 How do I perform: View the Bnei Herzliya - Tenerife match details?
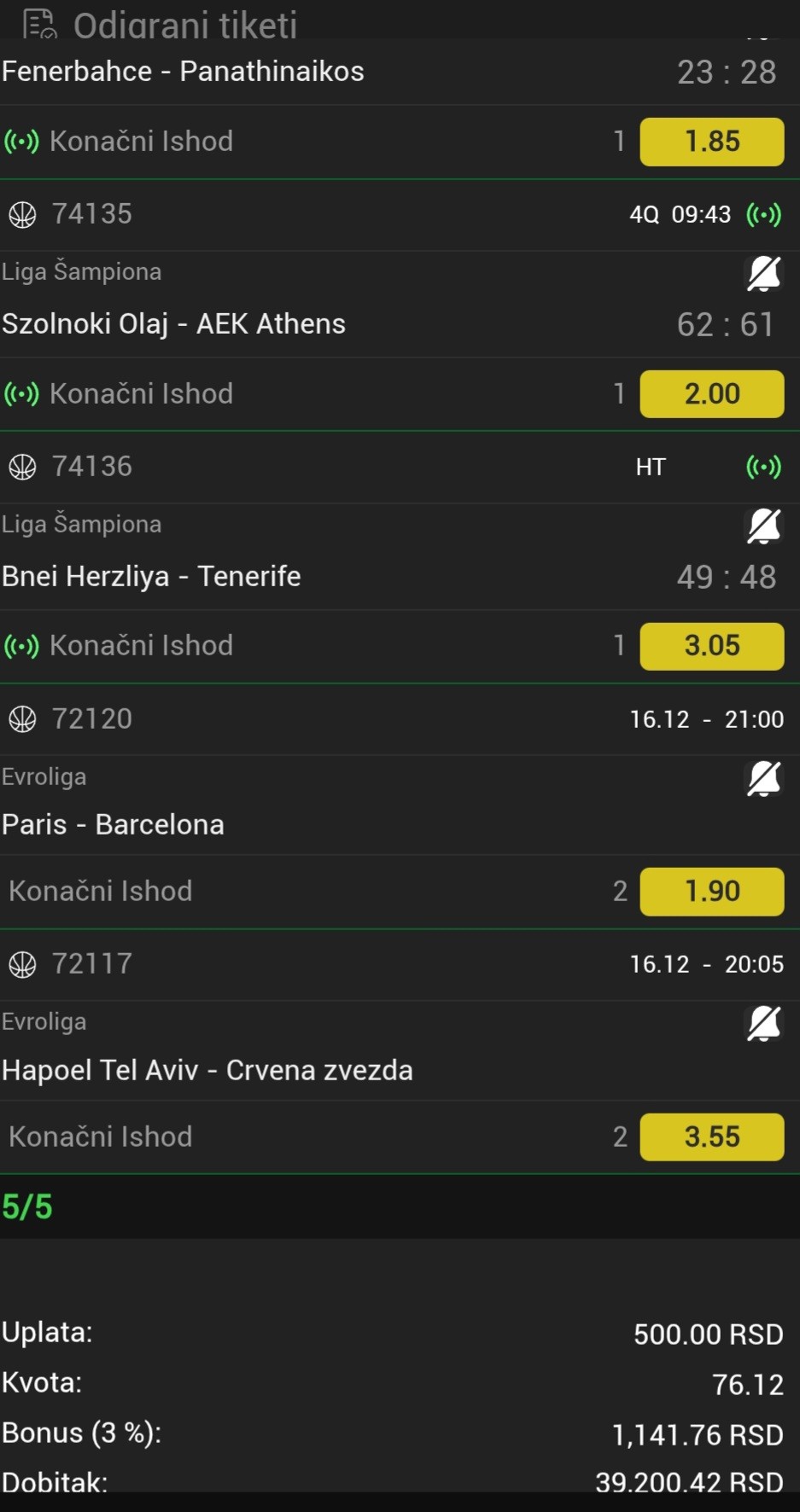[x=152, y=577]
